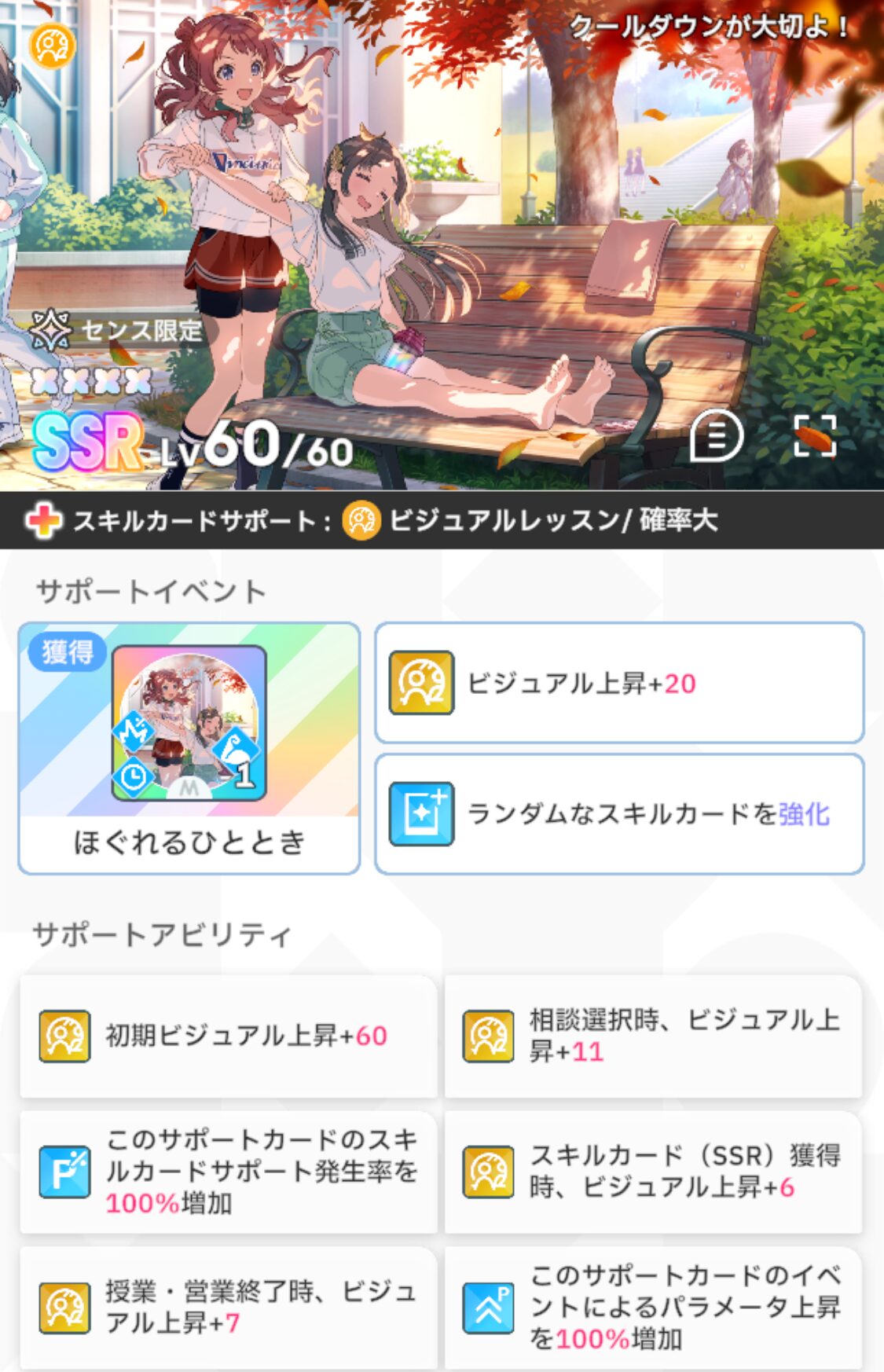Image resolution: width=884 pixels, height=1372 pixels.
Task: Expand the card illustration to fullscreen
Action: coord(815,435)
